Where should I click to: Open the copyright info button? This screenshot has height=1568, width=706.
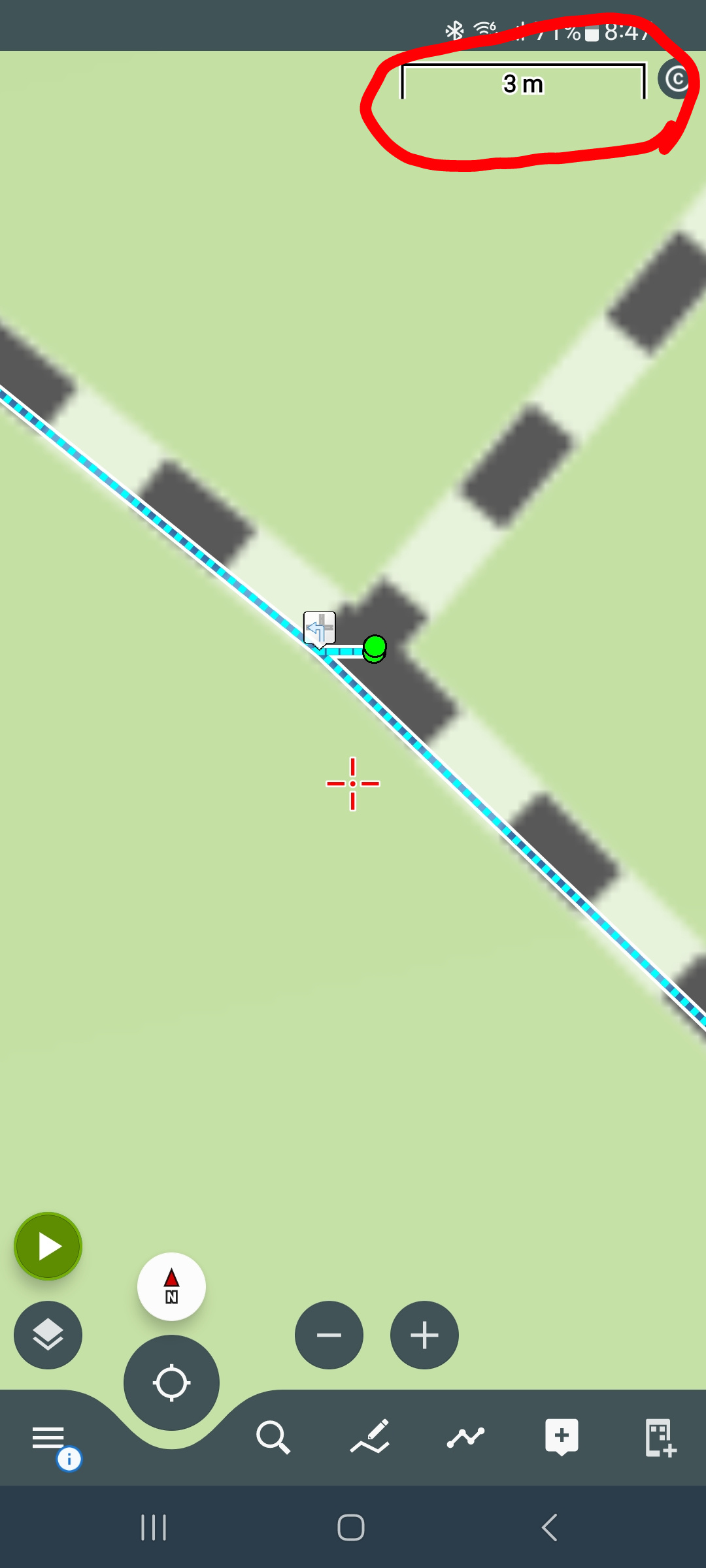pyautogui.click(x=677, y=80)
